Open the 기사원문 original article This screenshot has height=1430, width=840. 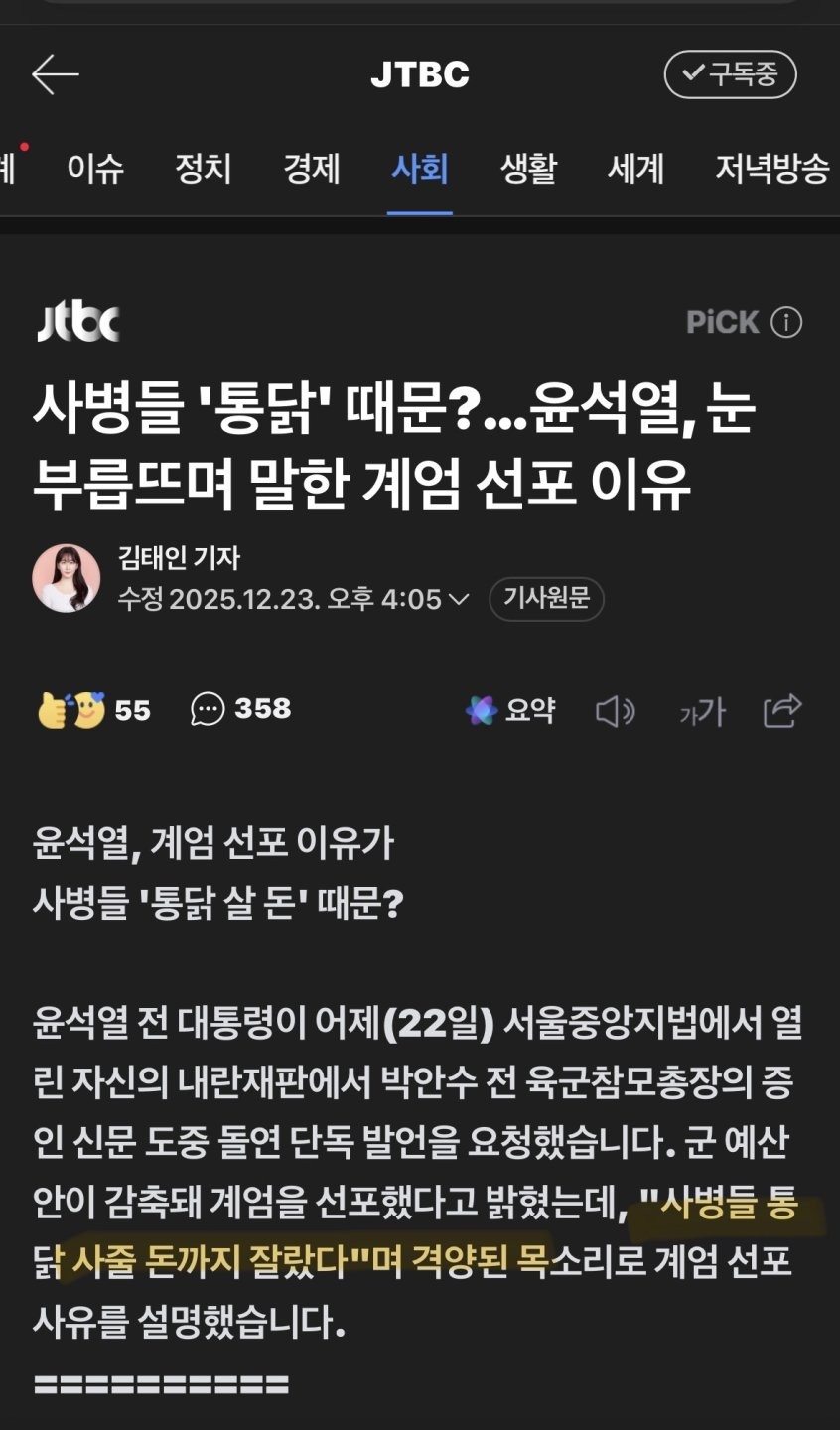click(546, 598)
